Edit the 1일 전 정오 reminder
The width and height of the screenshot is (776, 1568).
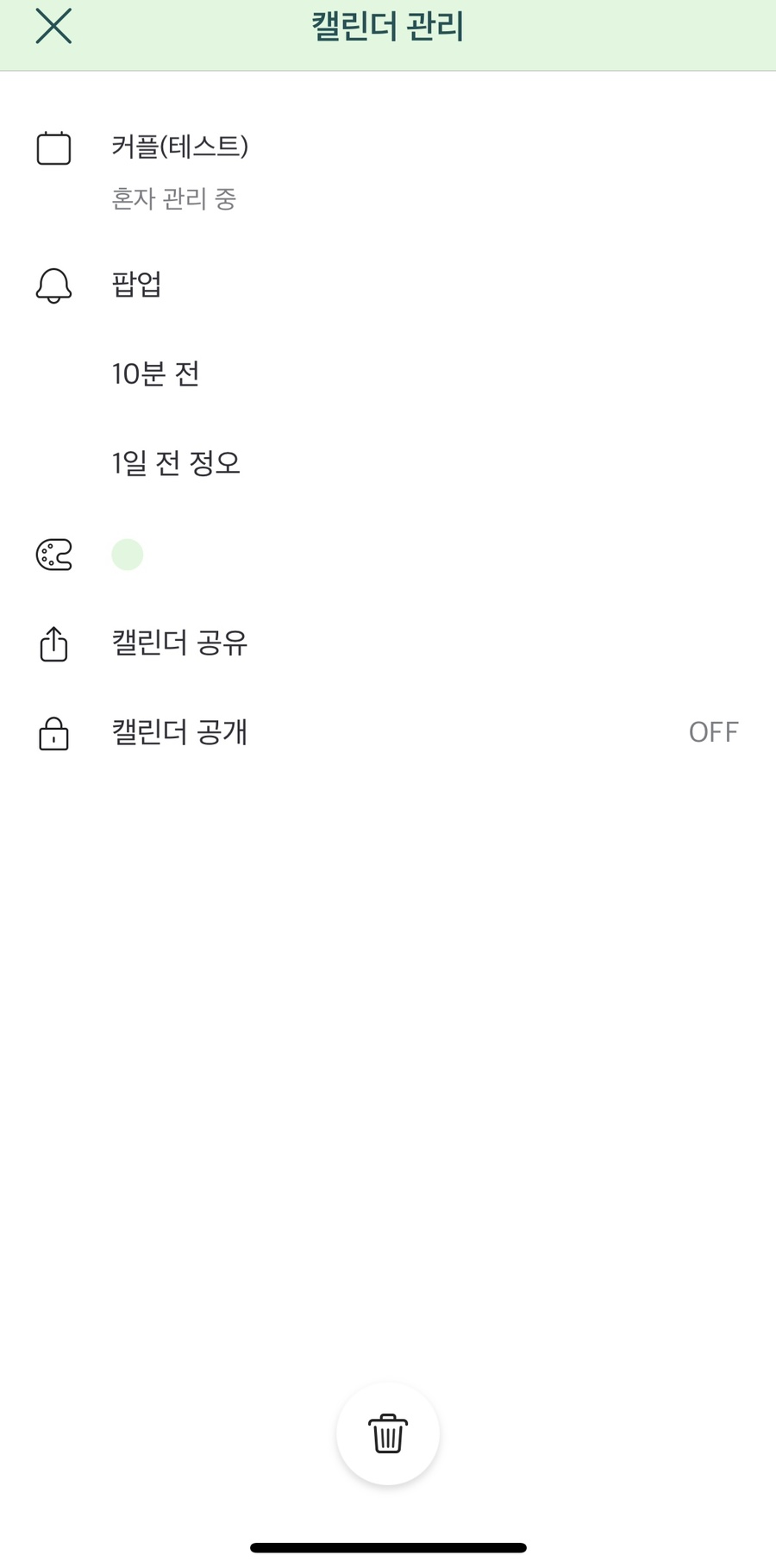[x=388, y=464]
